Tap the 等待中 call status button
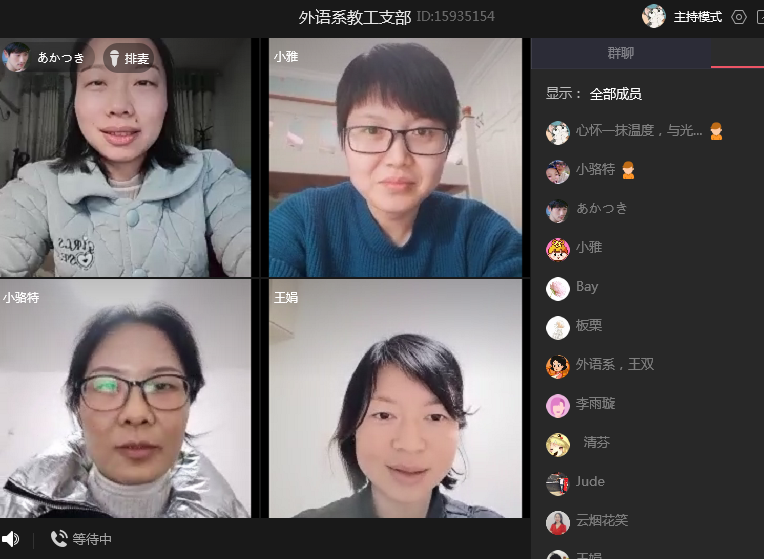764x559 pixels. [x=81, y=539]
